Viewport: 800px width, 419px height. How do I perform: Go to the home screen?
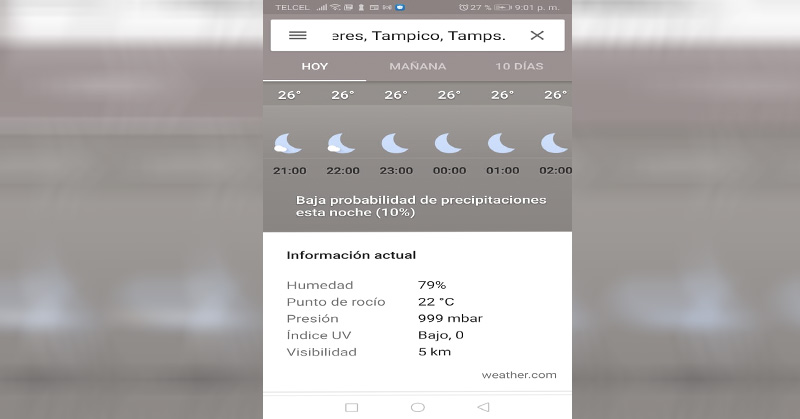[417, 407]
